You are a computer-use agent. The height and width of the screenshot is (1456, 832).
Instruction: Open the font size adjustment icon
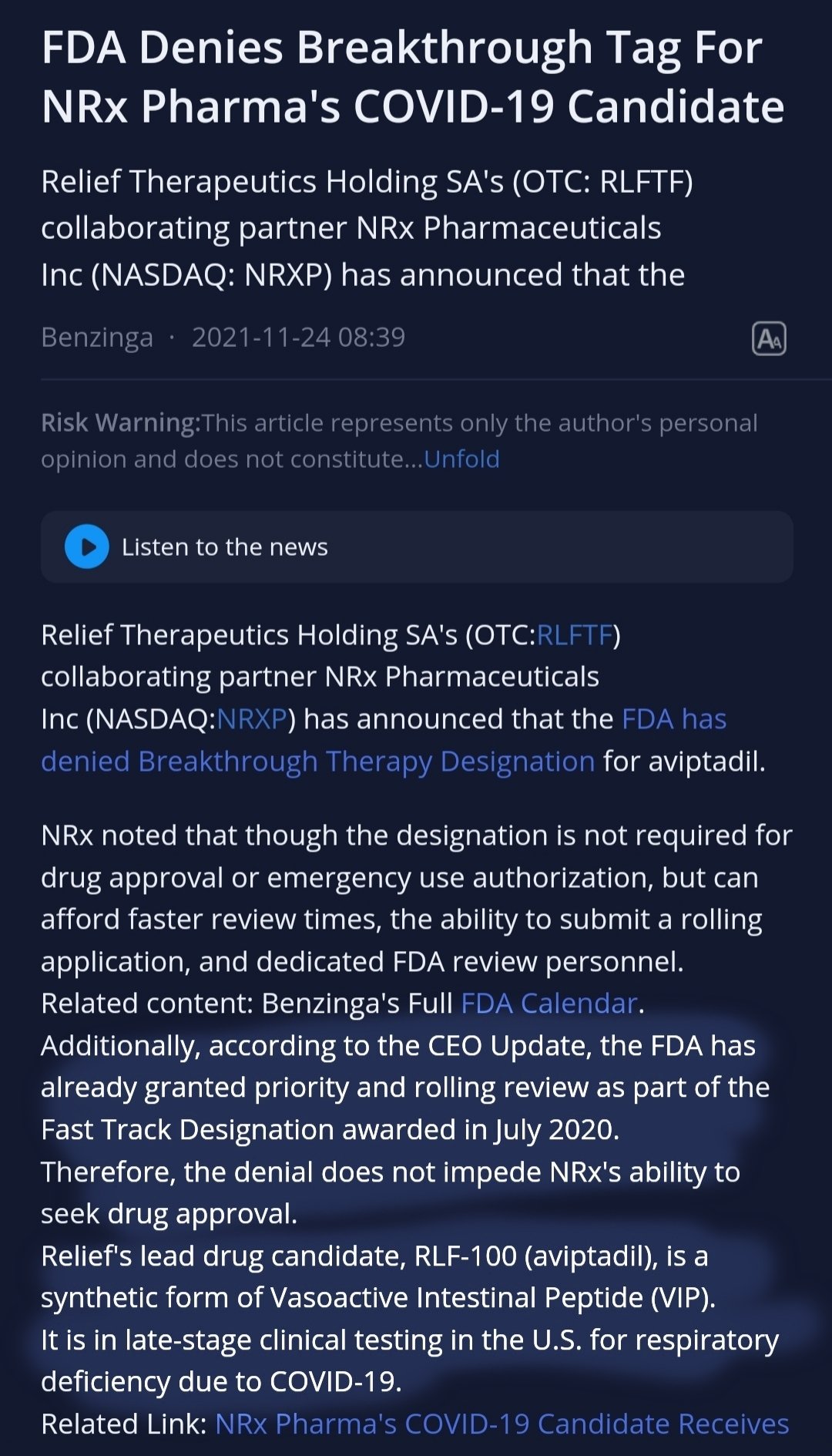[769, 338]
